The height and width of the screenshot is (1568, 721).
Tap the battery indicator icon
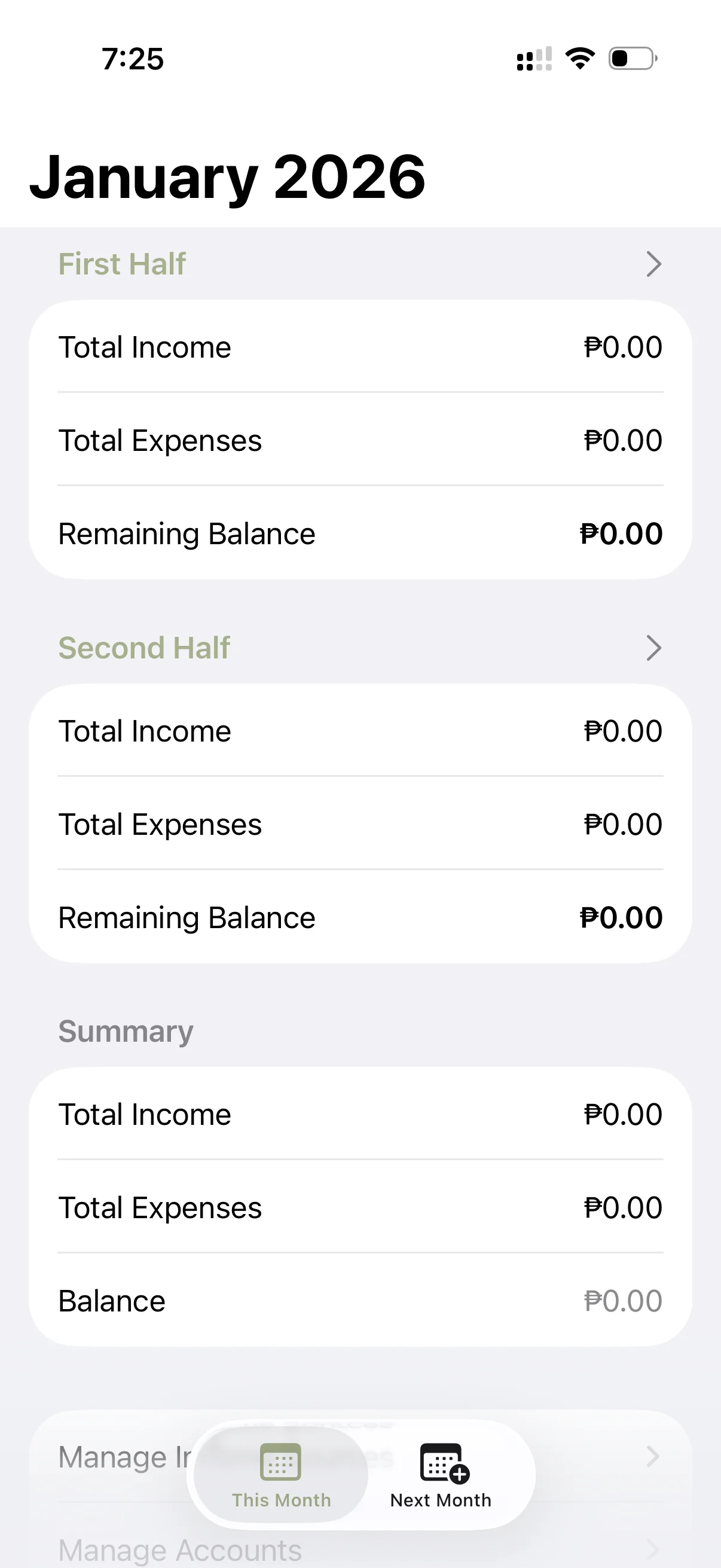tap(631, 58)
